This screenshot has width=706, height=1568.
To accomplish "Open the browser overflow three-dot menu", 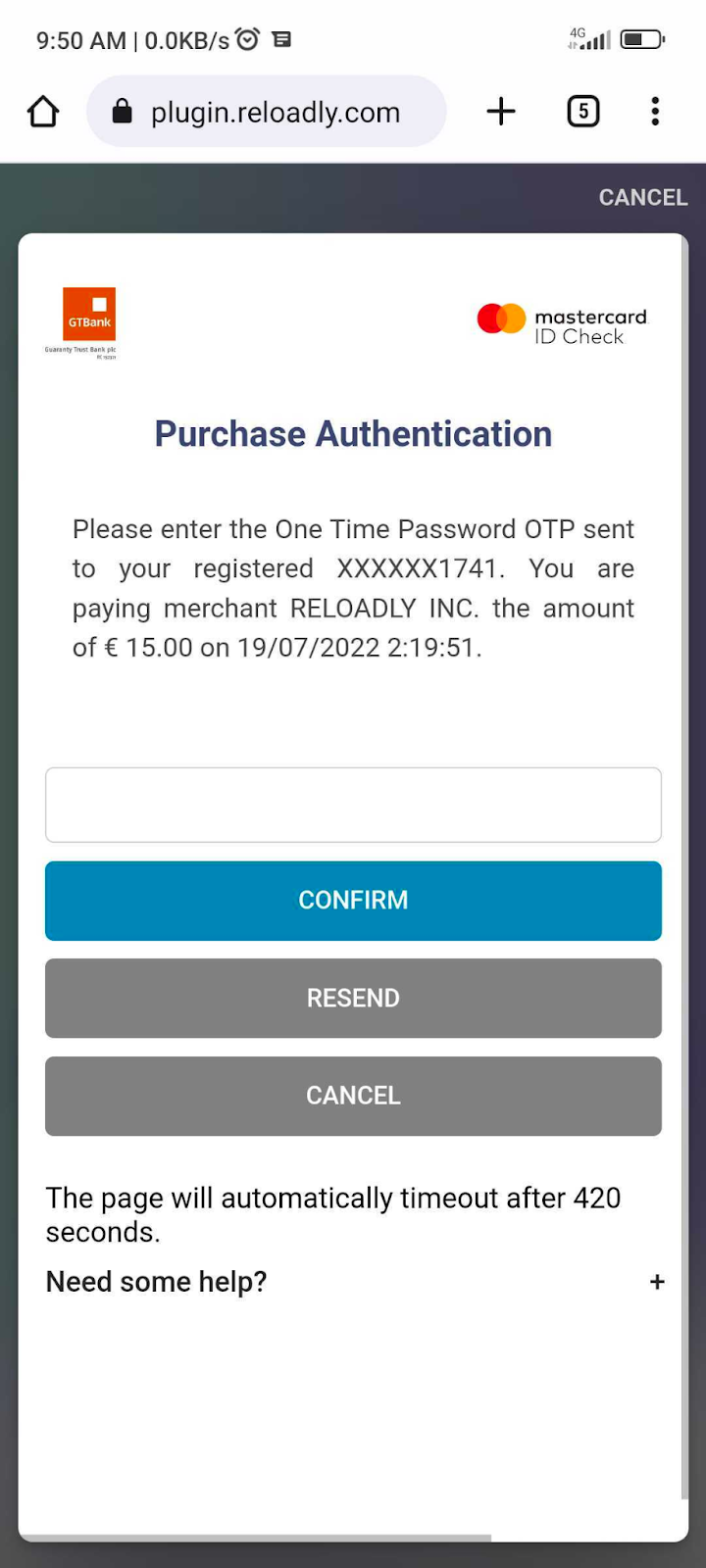I will [x=654, y=111].
